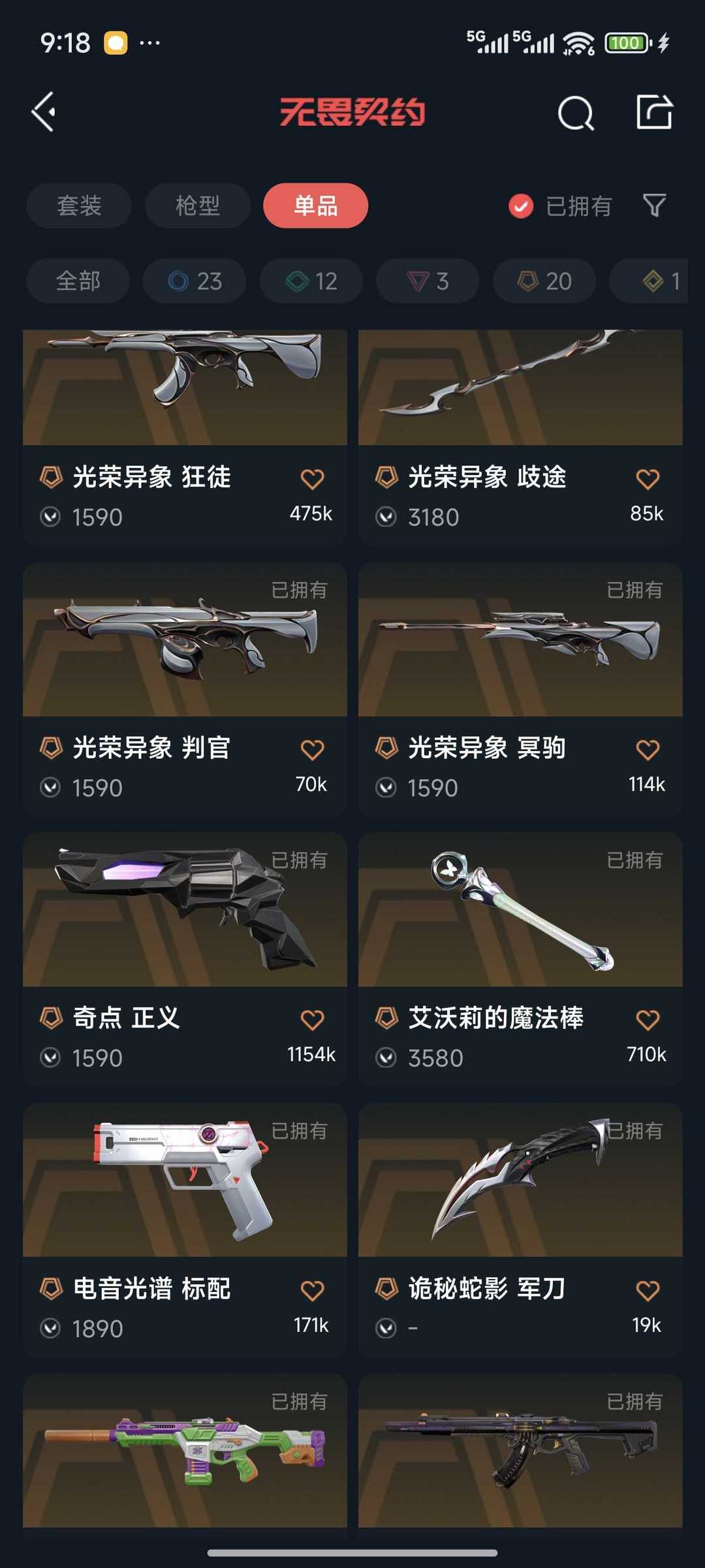Like the 光荣异象 狂徒 skin
This screenshot has width=705, height=1568.
312,480
